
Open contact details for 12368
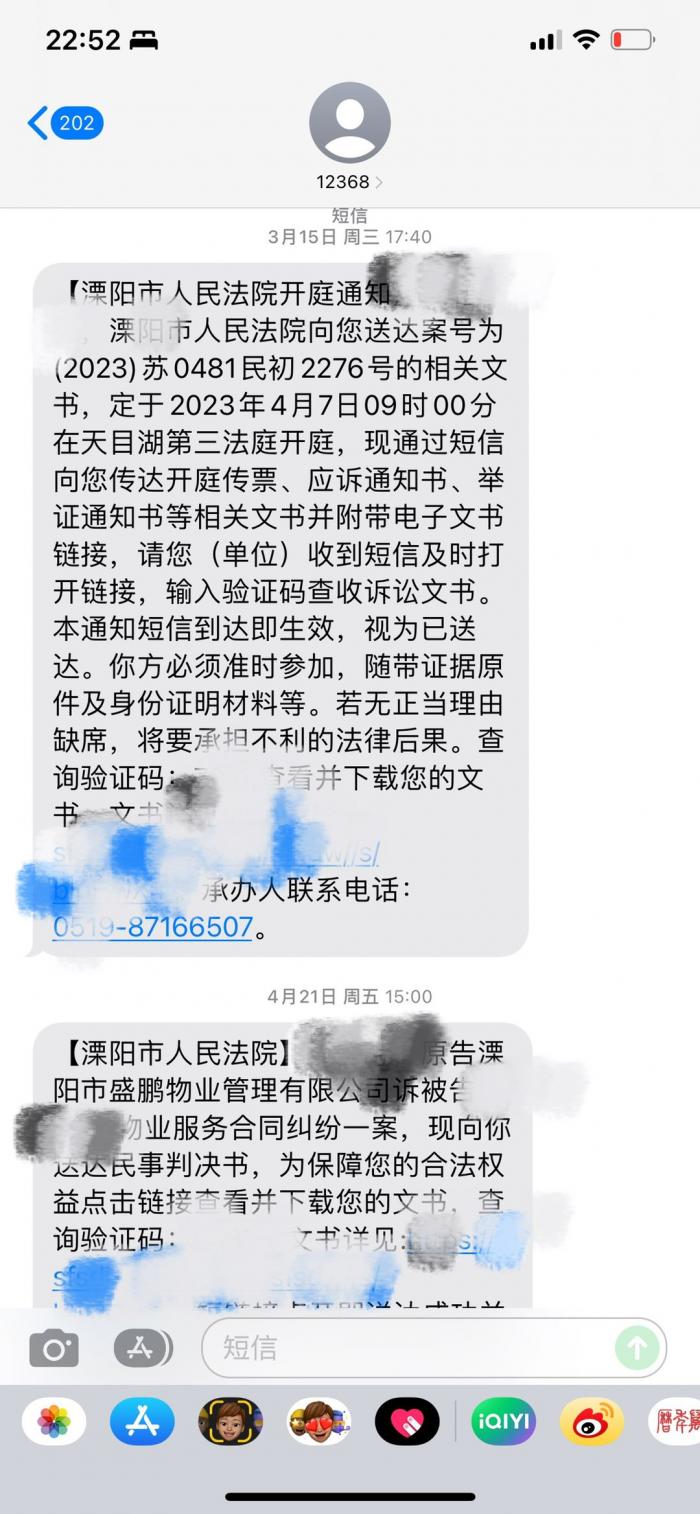pyautogui.click(x=349, y=136)
